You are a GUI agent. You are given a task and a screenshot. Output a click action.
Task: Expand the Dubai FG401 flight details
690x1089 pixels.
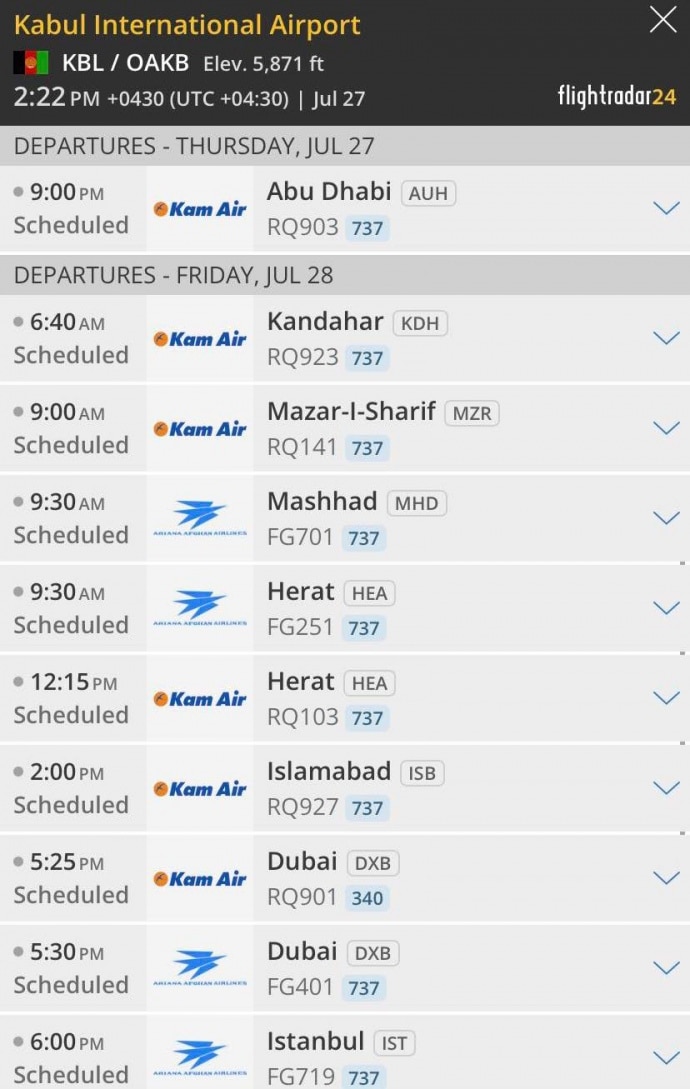click(x=666, y=968)
